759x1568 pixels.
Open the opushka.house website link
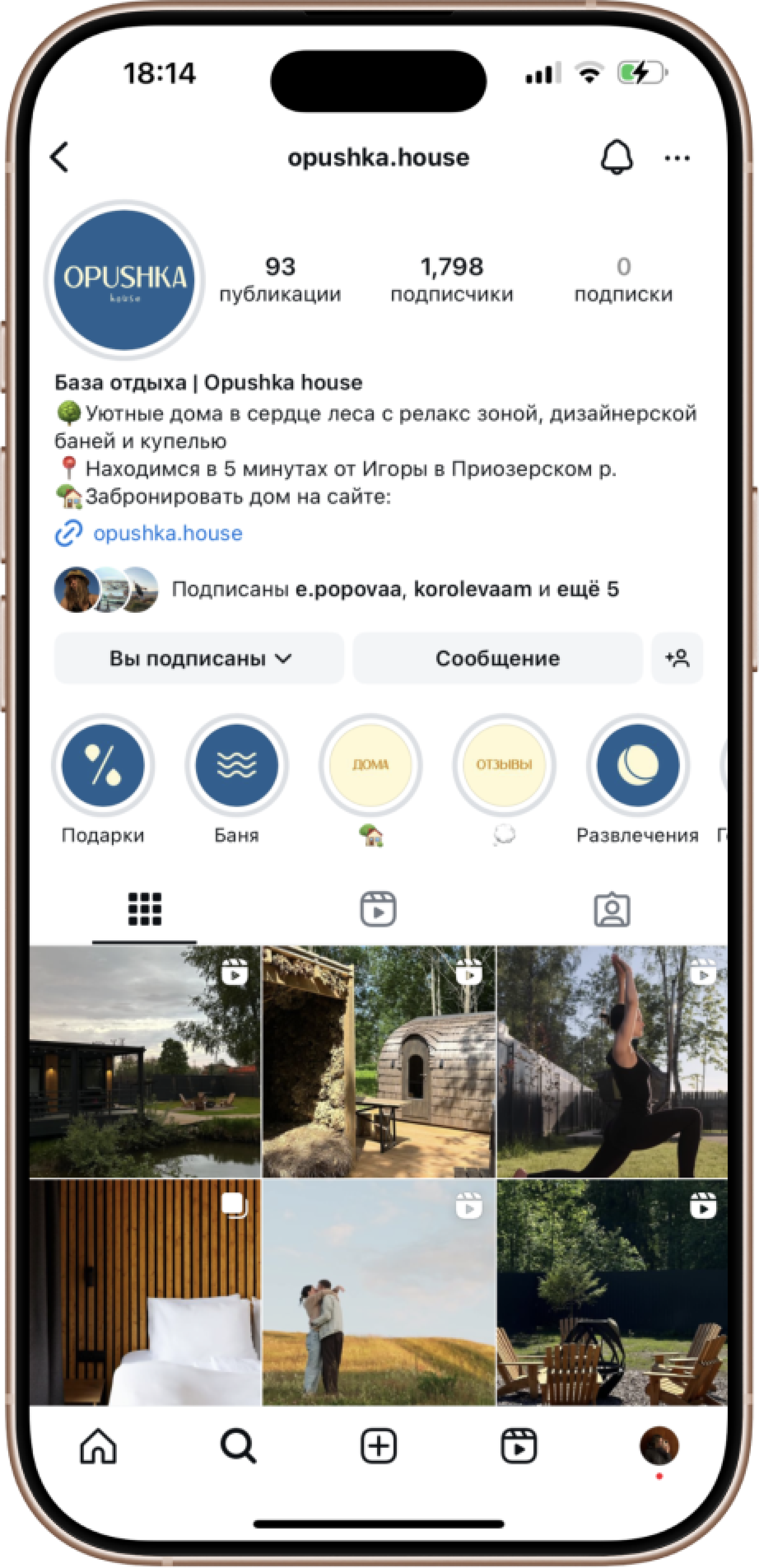pos(167,533)
